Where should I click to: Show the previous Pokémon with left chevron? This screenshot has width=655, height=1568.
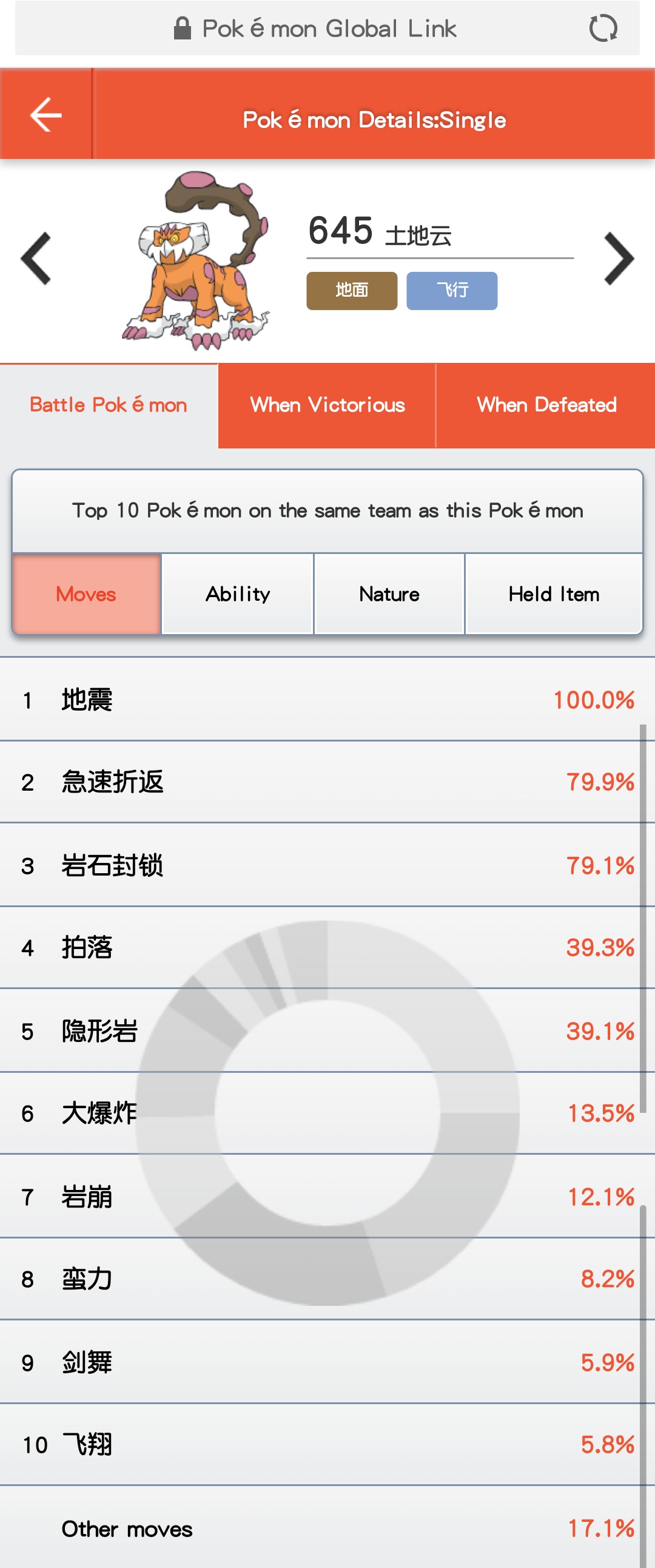point(36,259)
